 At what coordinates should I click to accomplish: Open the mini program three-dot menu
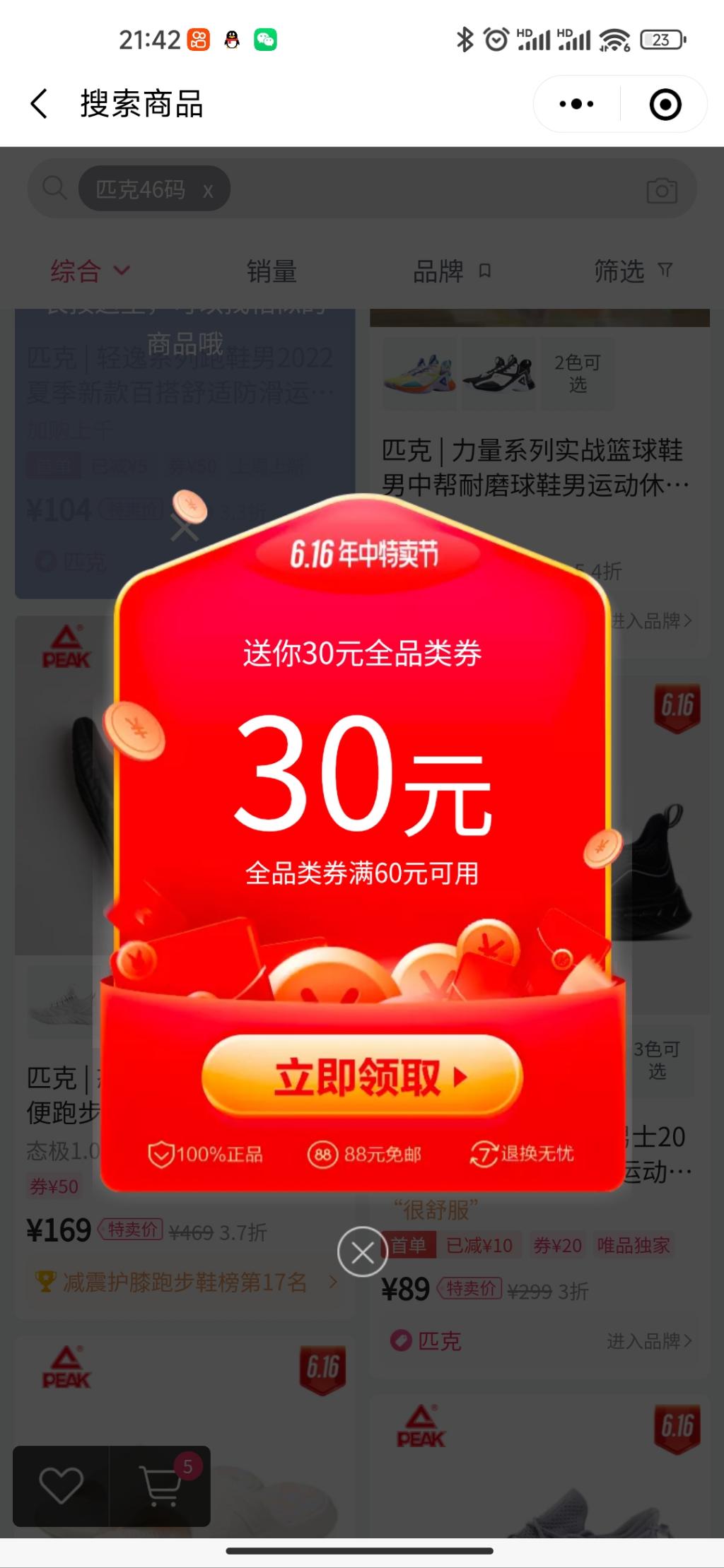pos(576,104)
